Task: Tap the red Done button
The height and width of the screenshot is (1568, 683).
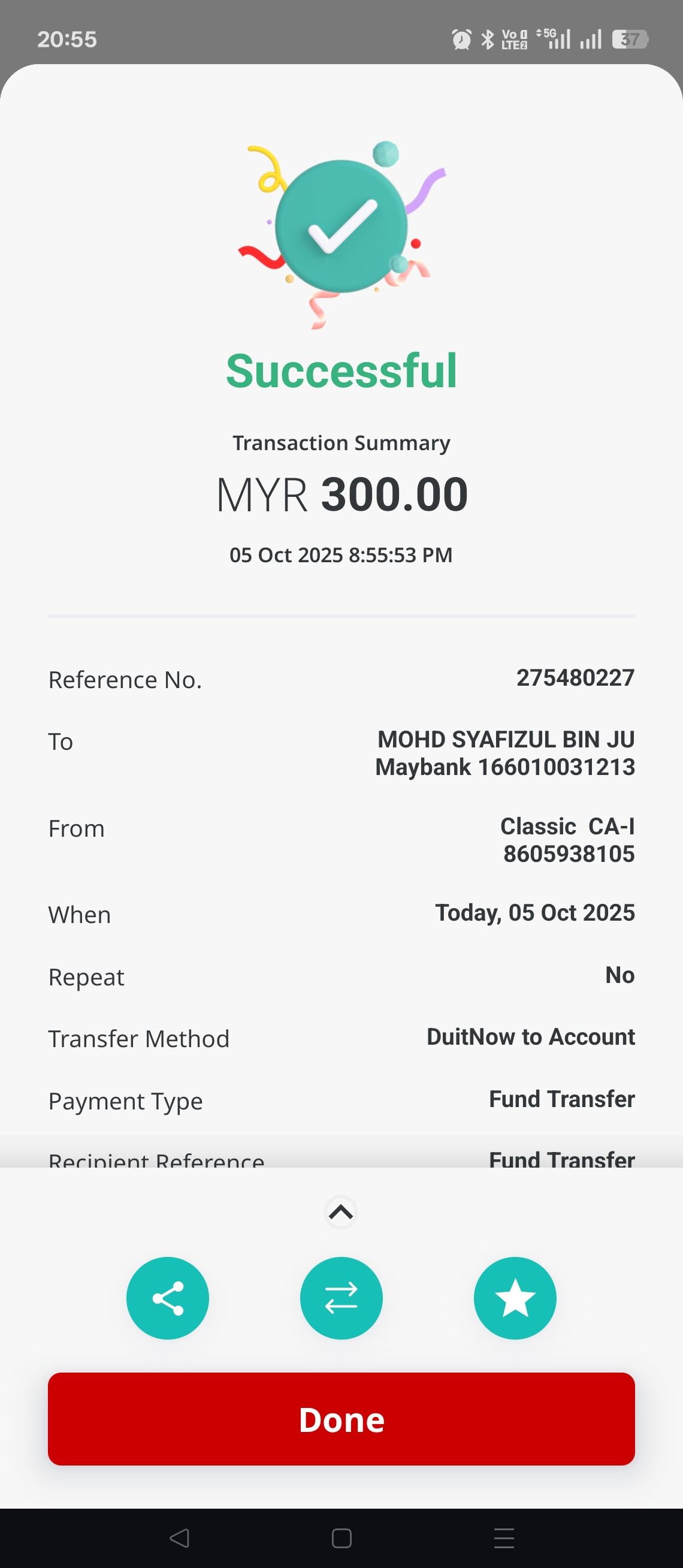Action: 341,1419
